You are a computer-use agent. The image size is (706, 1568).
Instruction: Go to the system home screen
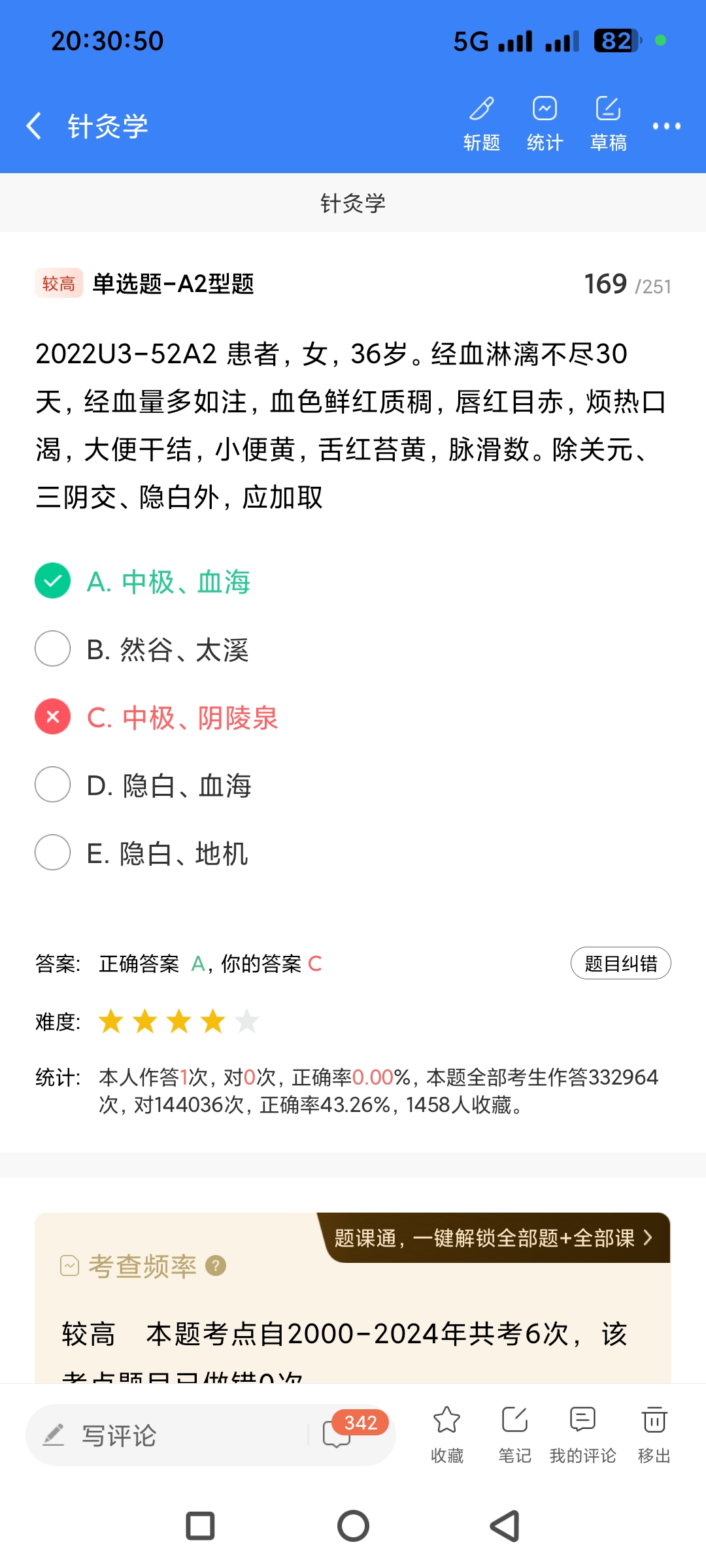(x=353, y=1526)
